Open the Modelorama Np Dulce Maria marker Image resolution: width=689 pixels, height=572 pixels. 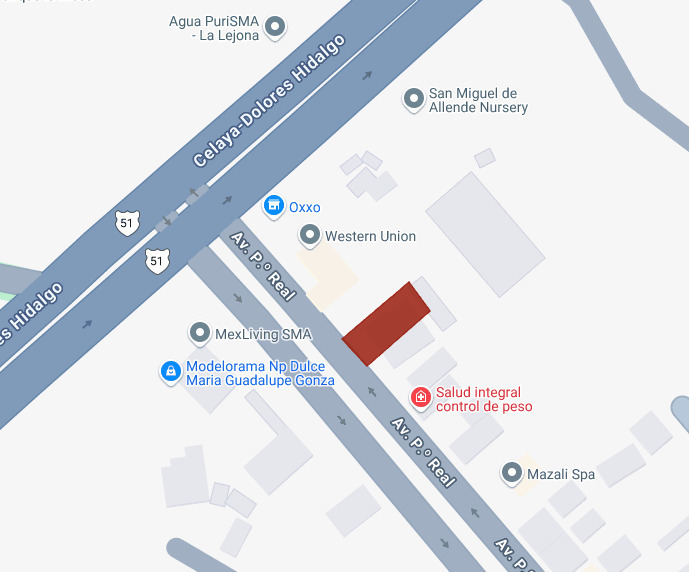coord(171,372)
